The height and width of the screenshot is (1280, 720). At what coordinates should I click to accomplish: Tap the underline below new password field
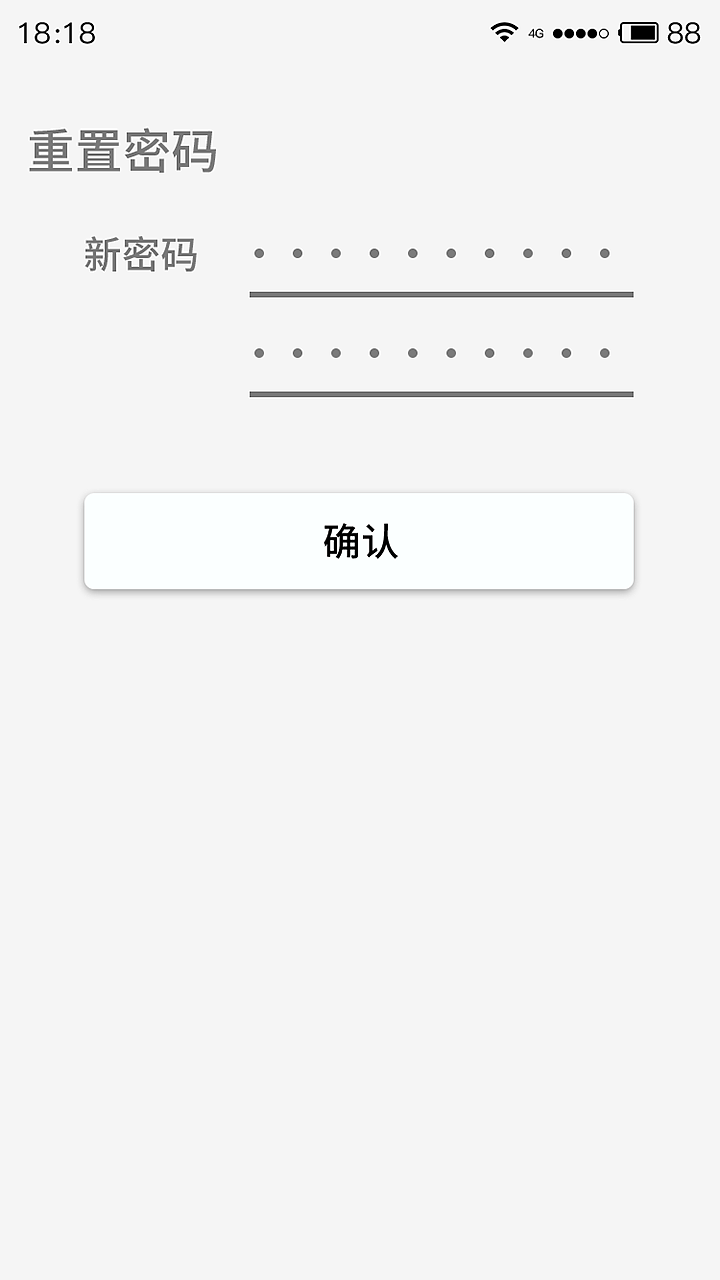coord(440,295)
